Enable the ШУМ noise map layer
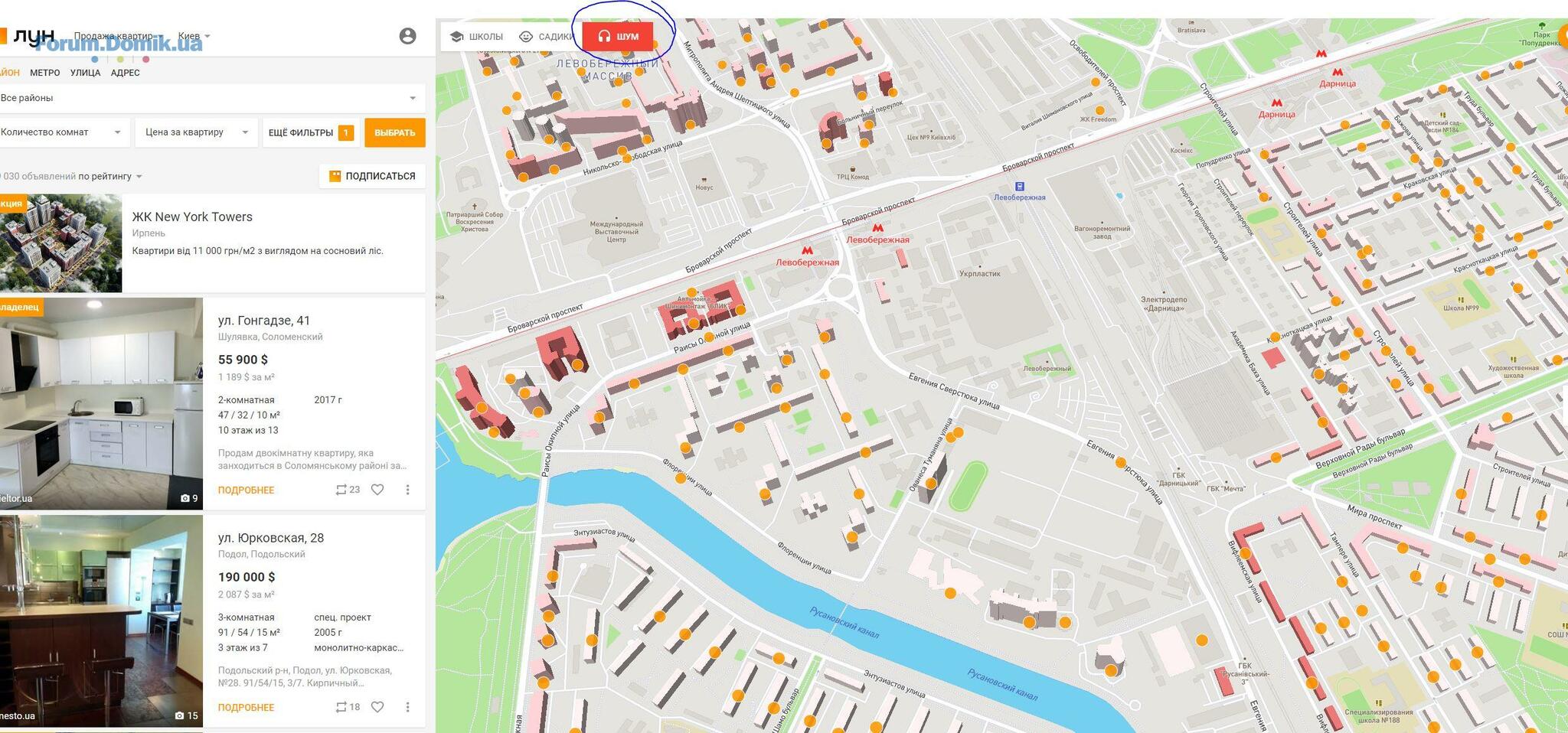1568x733 pixels. [618, 36]
